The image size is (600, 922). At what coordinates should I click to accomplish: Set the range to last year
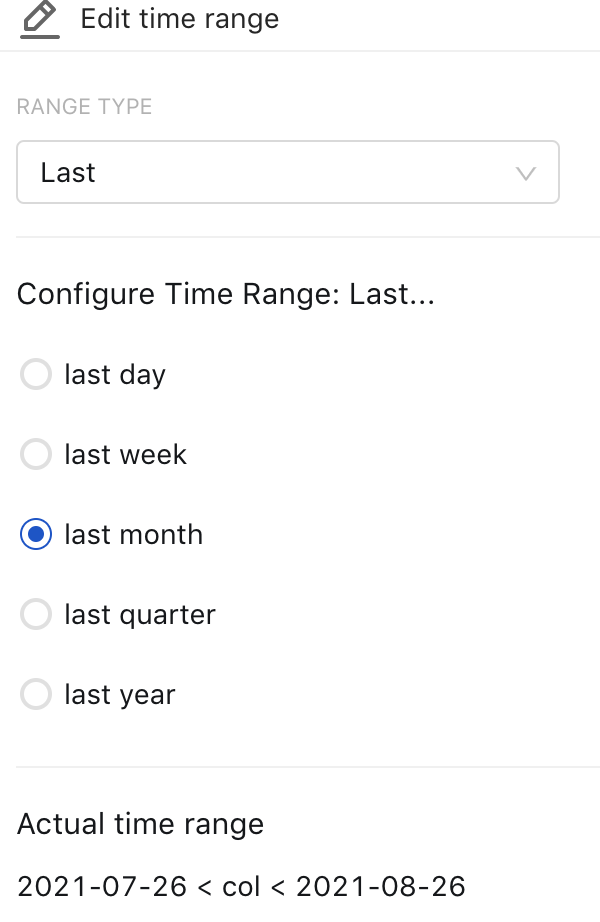[x=36, y=695]
